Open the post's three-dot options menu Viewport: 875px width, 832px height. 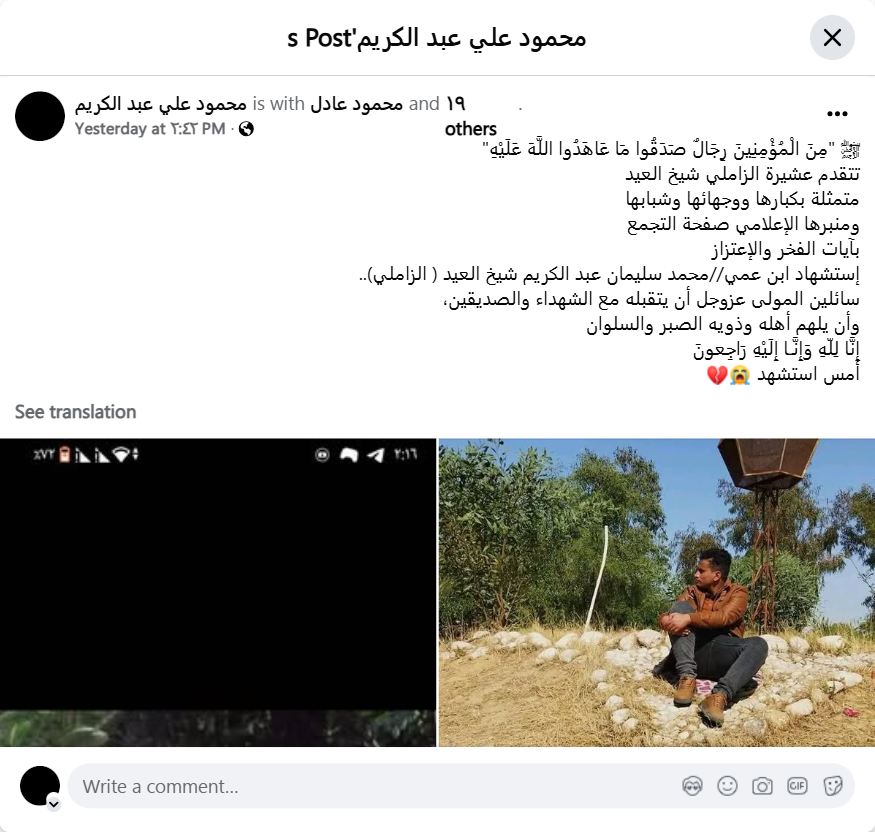click(837, 114)
